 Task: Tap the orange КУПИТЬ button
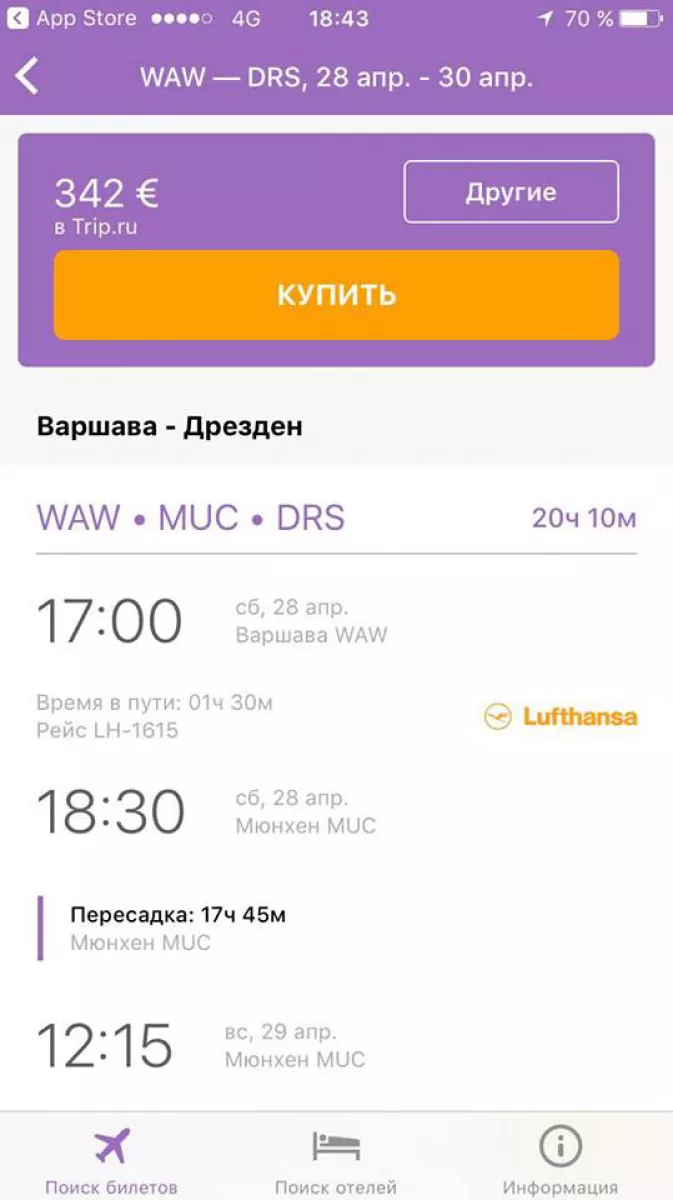pyautogui.click(x=336, y=295)
